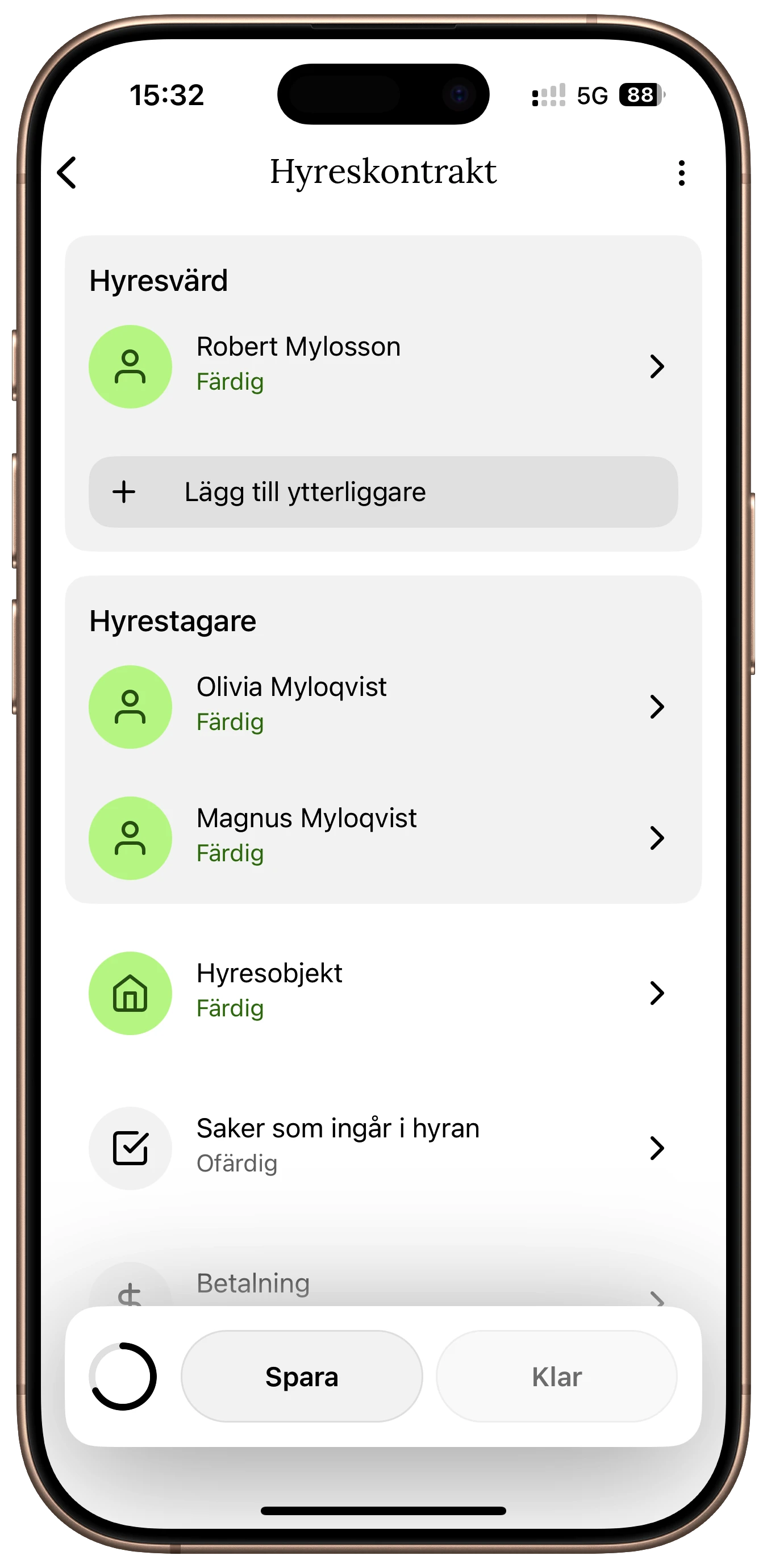Click the plus icon to add landlord

124,492
